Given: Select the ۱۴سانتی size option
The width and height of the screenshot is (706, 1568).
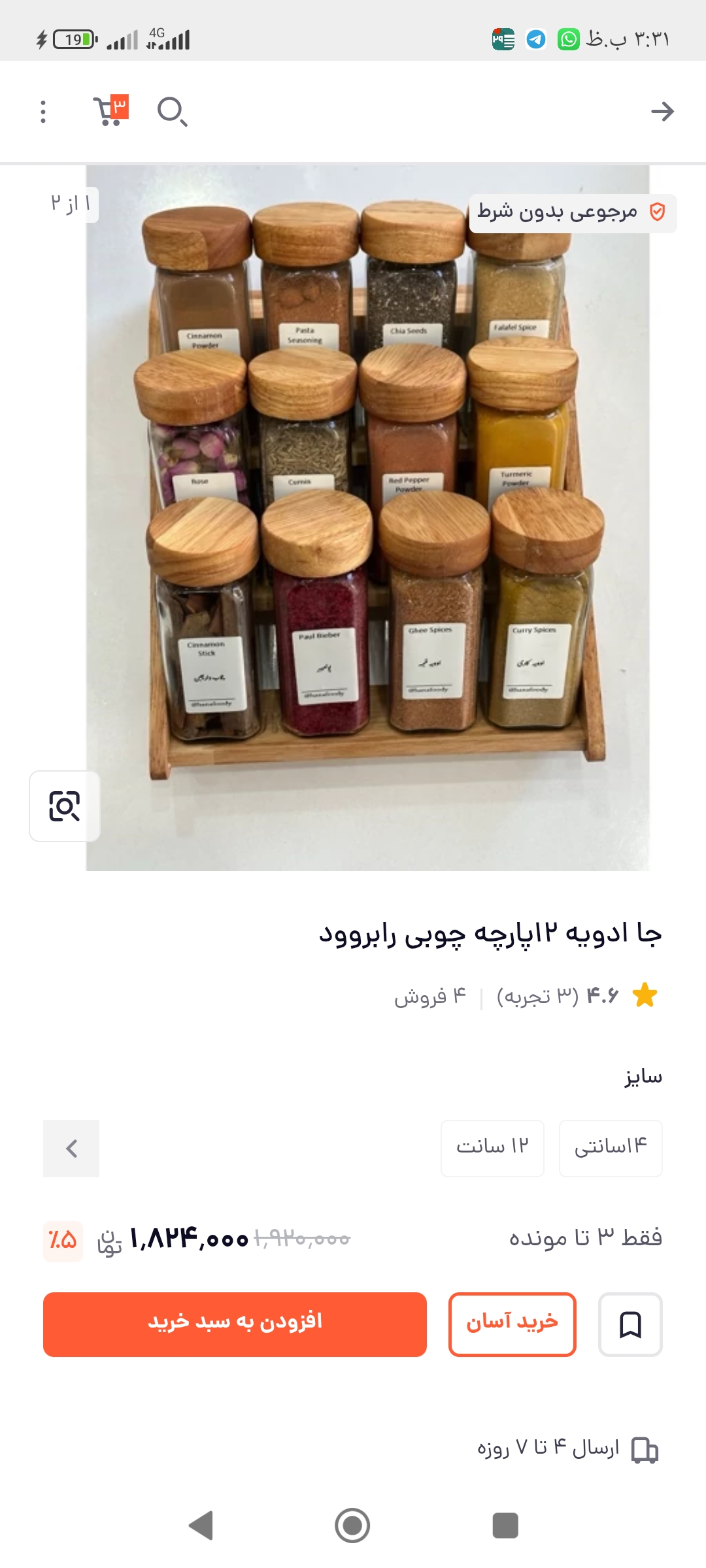Looking at the screenshot, I should pyautogui.click(x=610, y=1148).
